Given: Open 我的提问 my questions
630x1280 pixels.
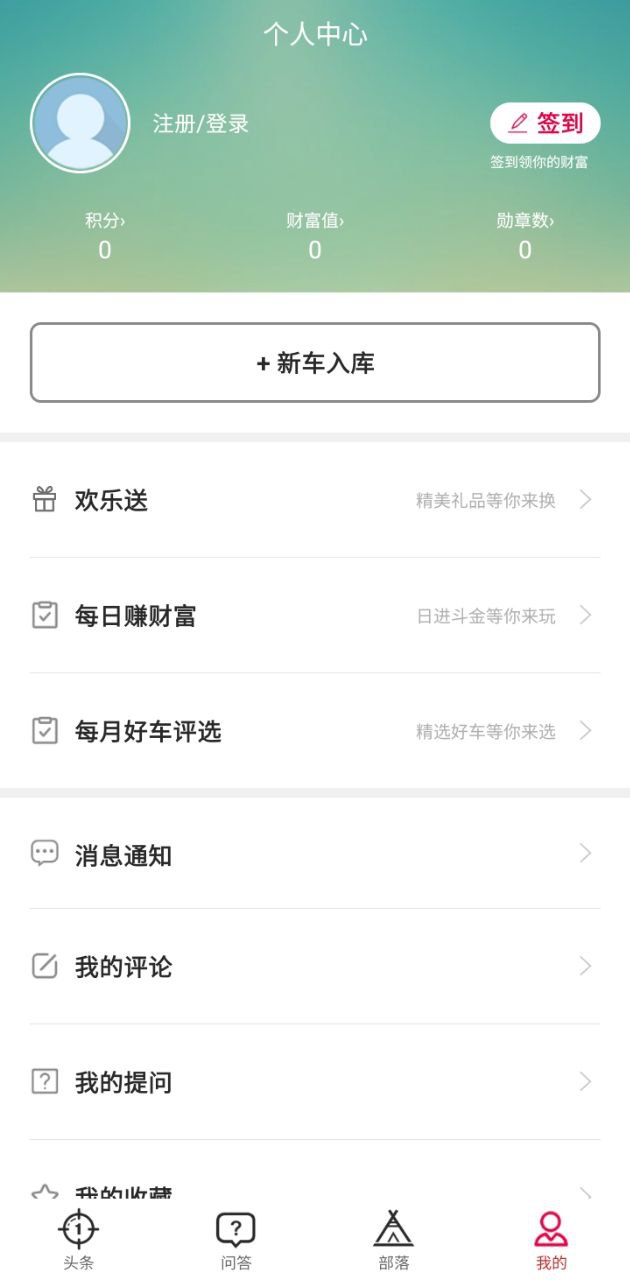Looking at the screenshot, I should (x=315, y=1082).
